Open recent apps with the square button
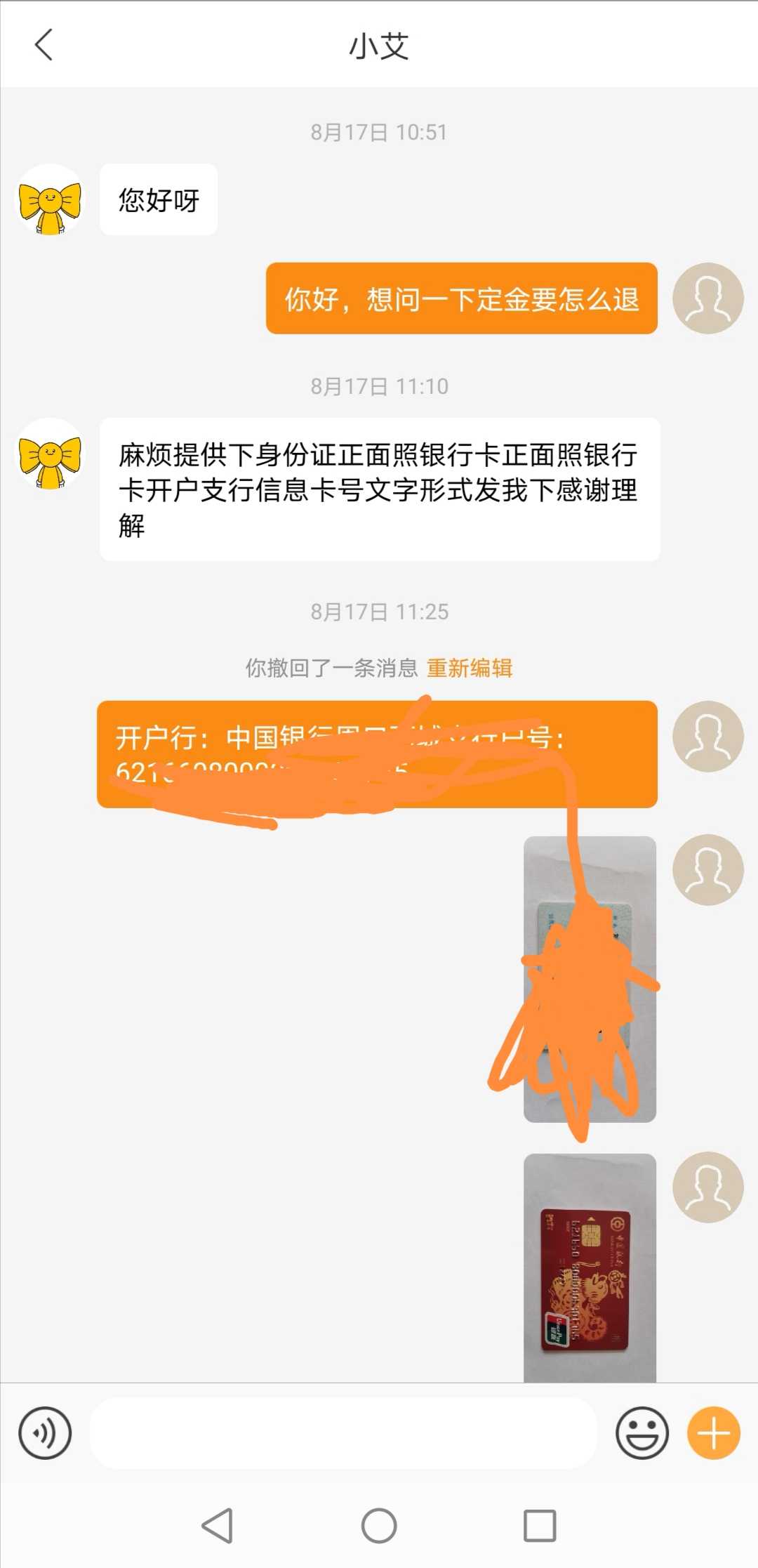The image size is (758, 1568). click(540, 1526)
